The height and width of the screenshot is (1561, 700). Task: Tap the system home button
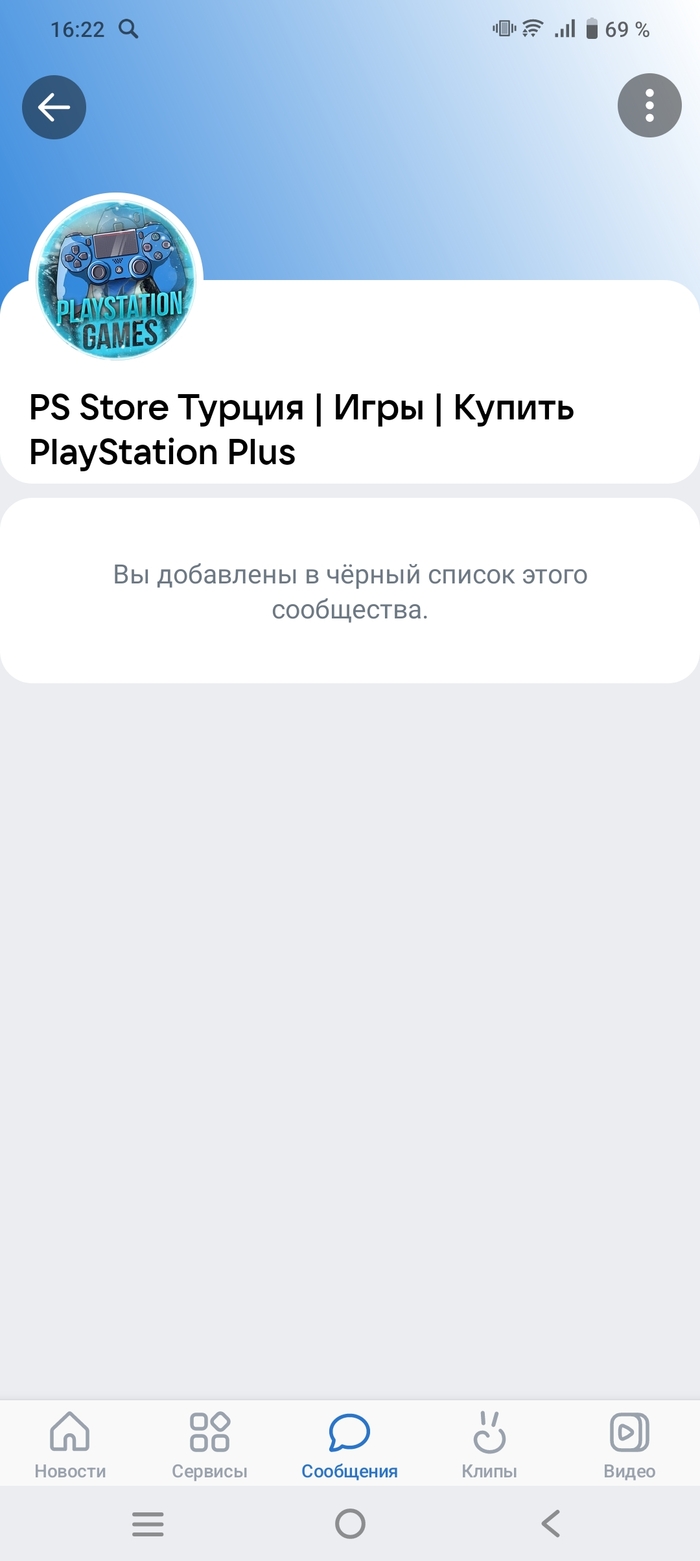[350, 1523]
